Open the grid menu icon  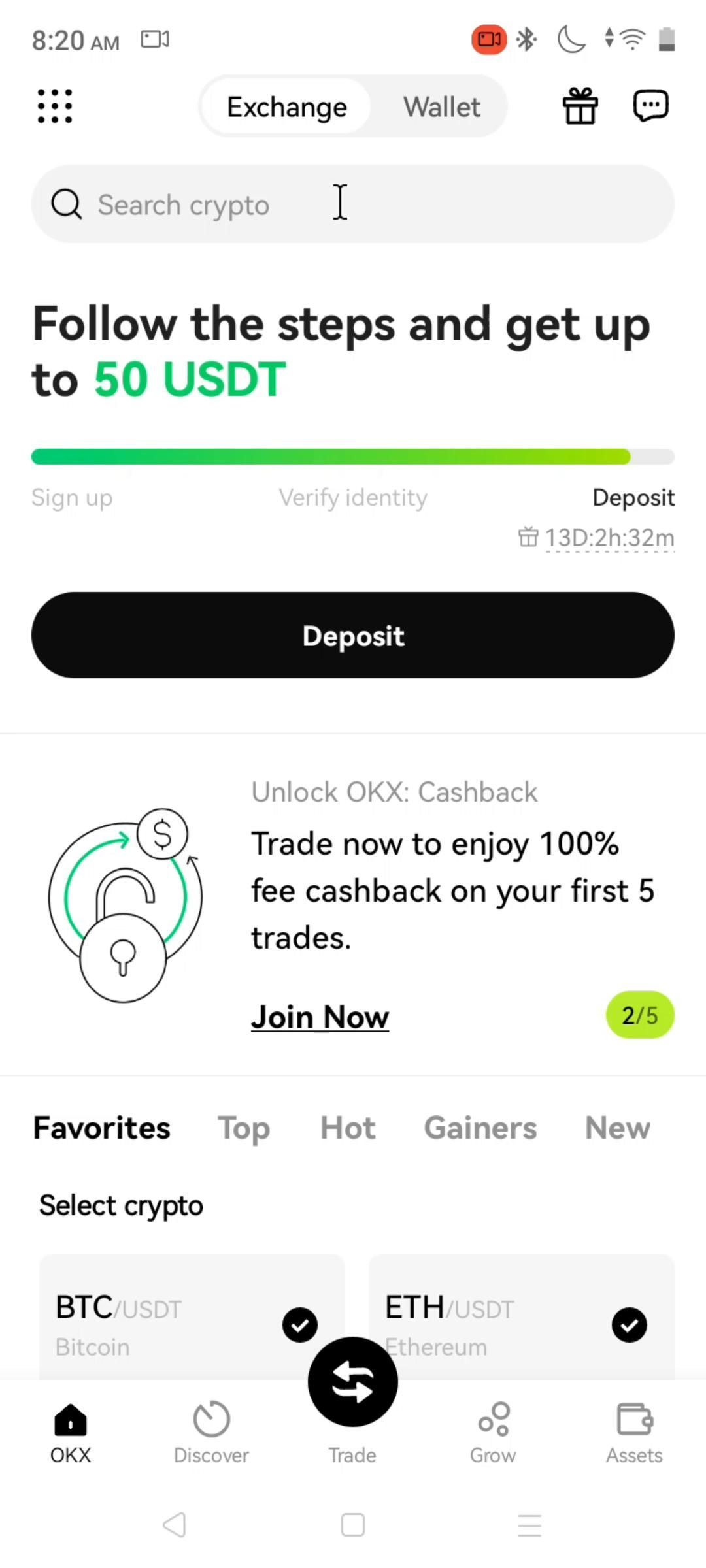55,106
